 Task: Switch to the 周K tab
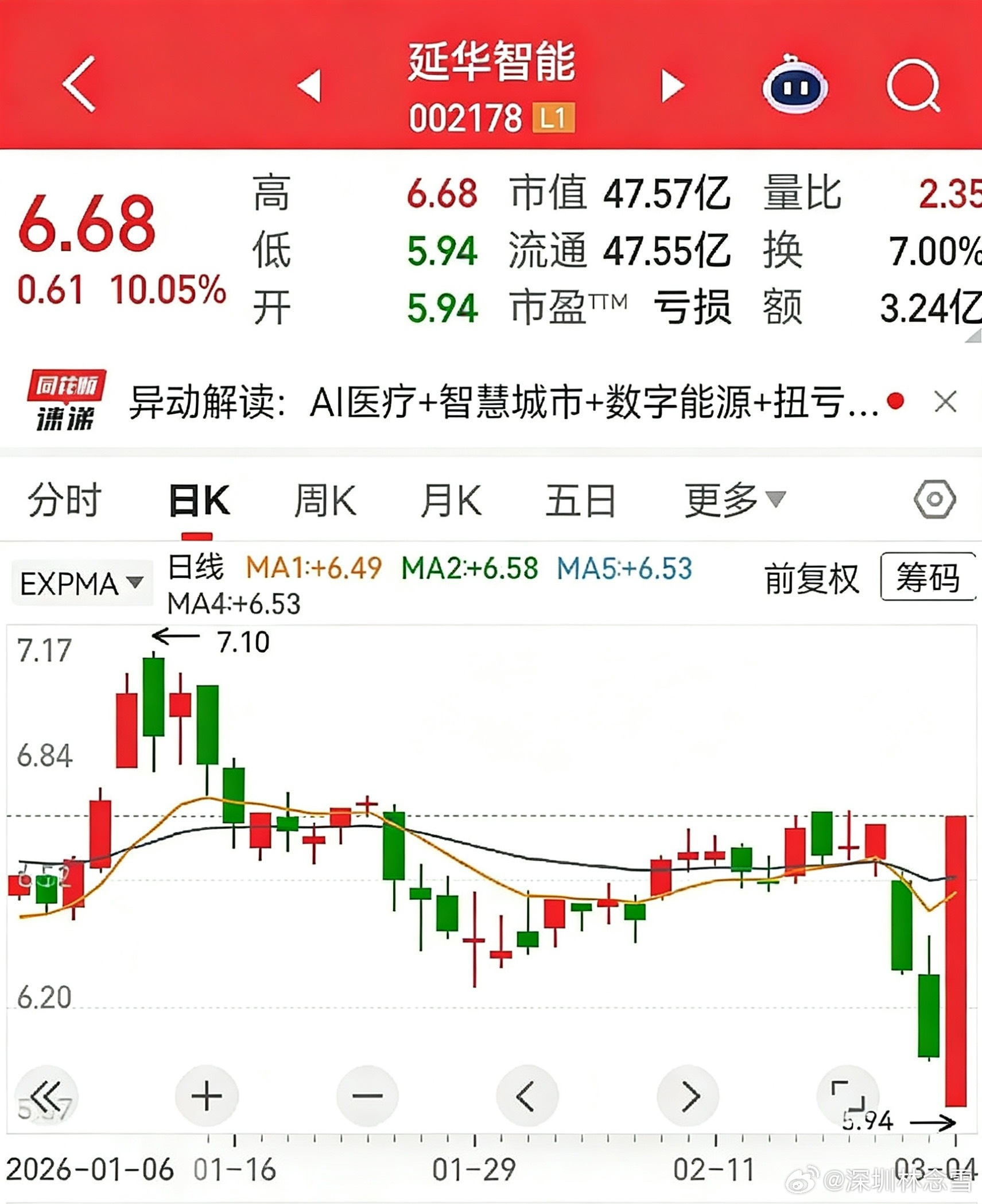(325, 500)
